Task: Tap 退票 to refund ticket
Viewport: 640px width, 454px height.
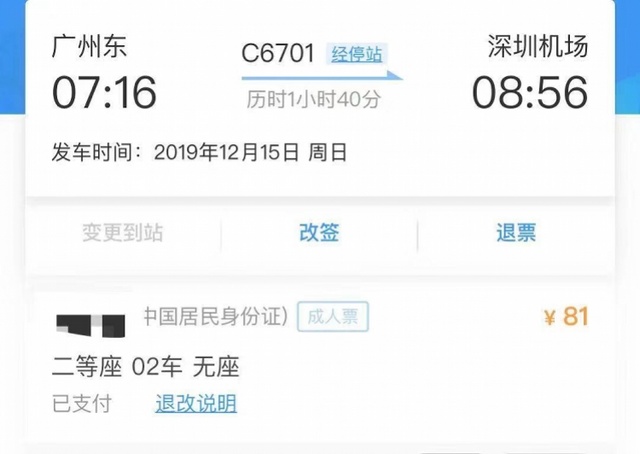Action: tap(516, 233)
